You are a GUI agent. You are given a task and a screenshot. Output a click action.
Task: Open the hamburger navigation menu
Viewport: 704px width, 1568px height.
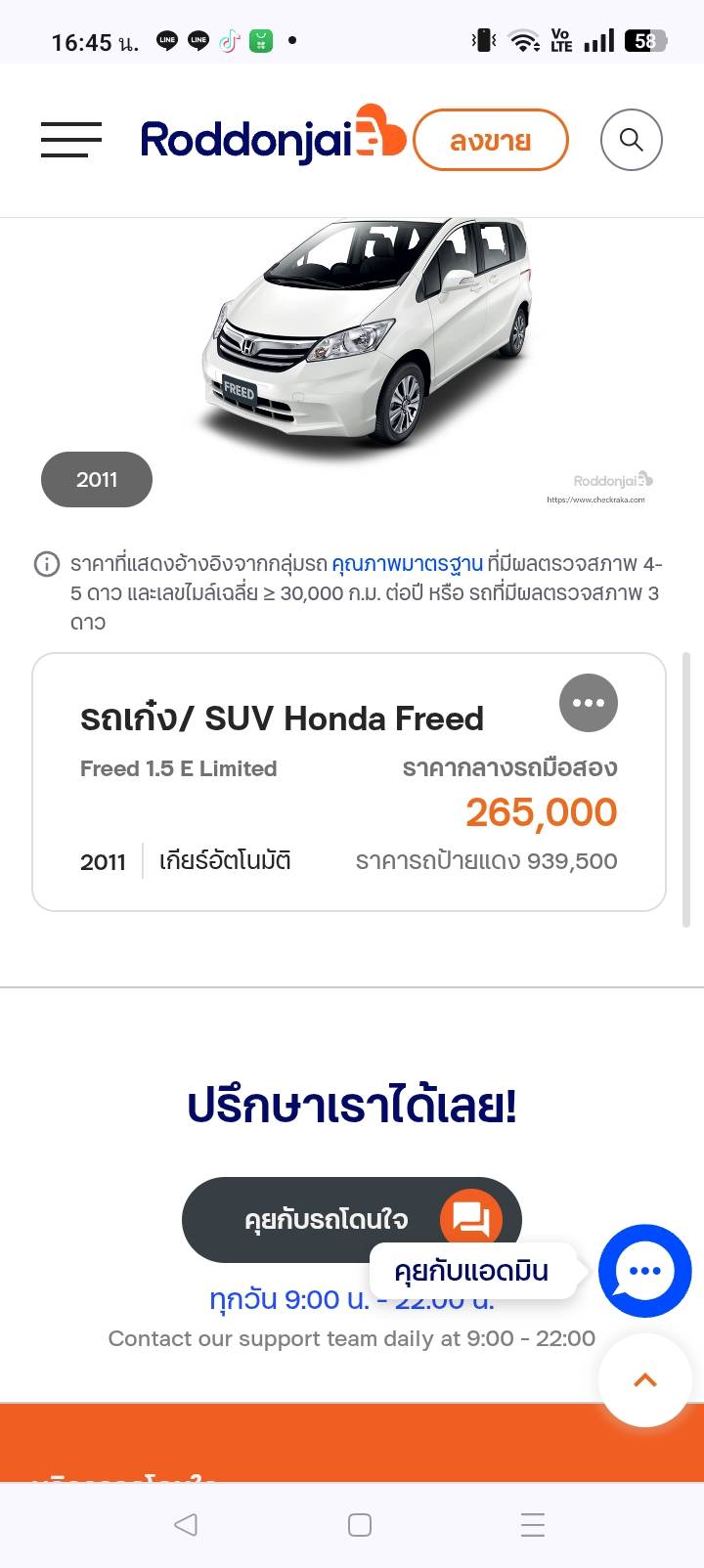[71, 140]
